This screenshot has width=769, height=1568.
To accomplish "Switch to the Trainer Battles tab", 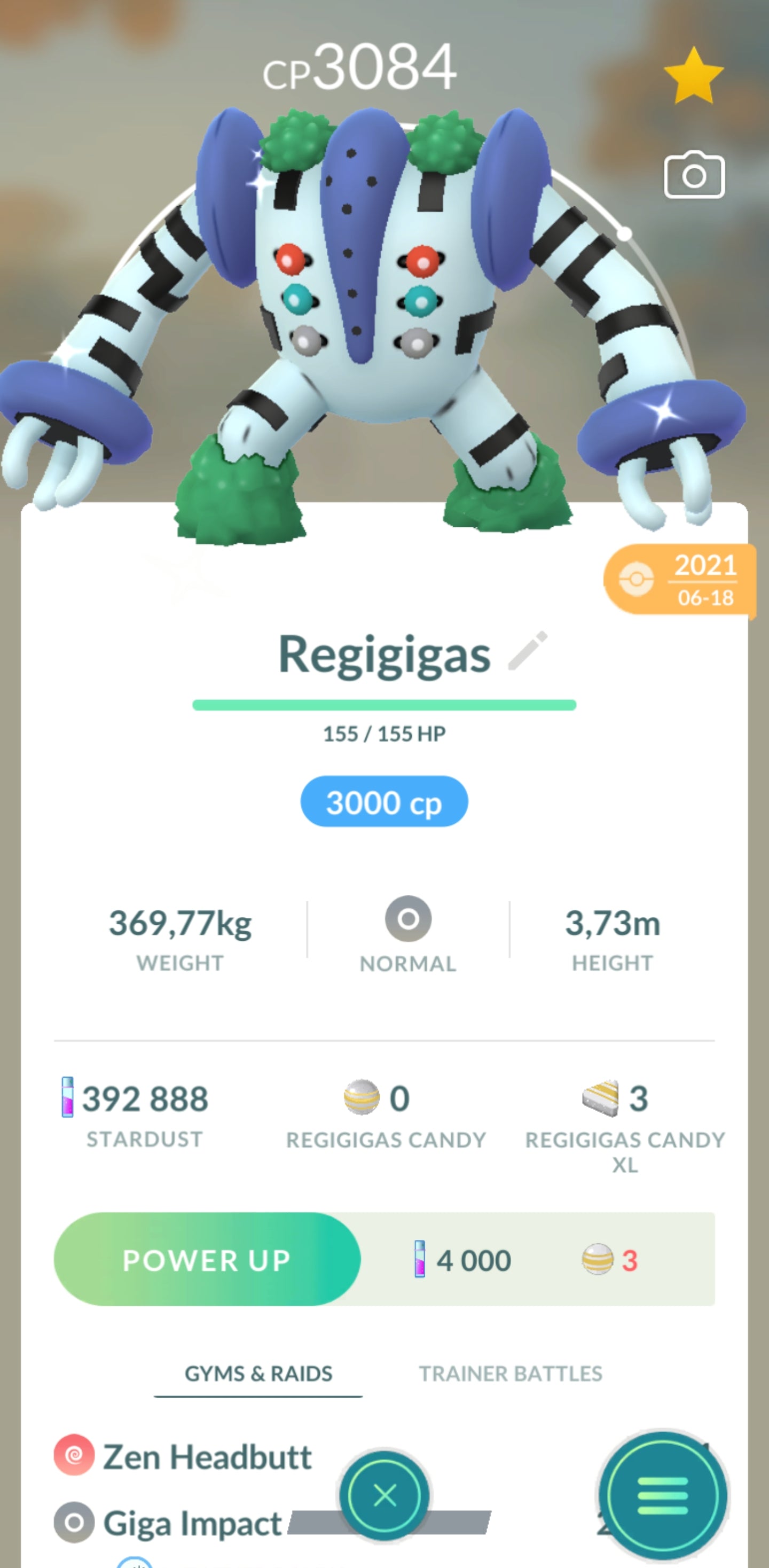I will point(510,1374).
